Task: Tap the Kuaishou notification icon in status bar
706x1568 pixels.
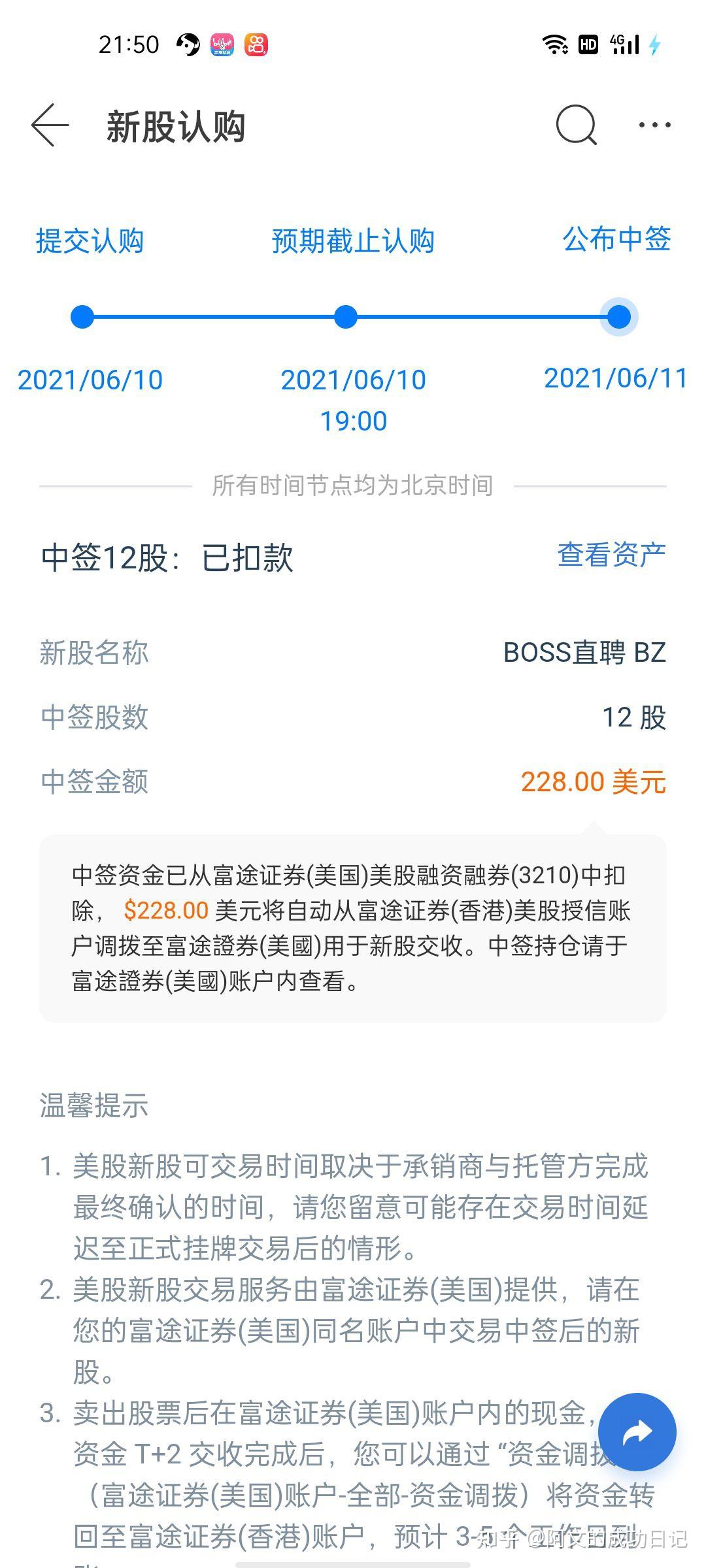Action: (x=257, y=44)
